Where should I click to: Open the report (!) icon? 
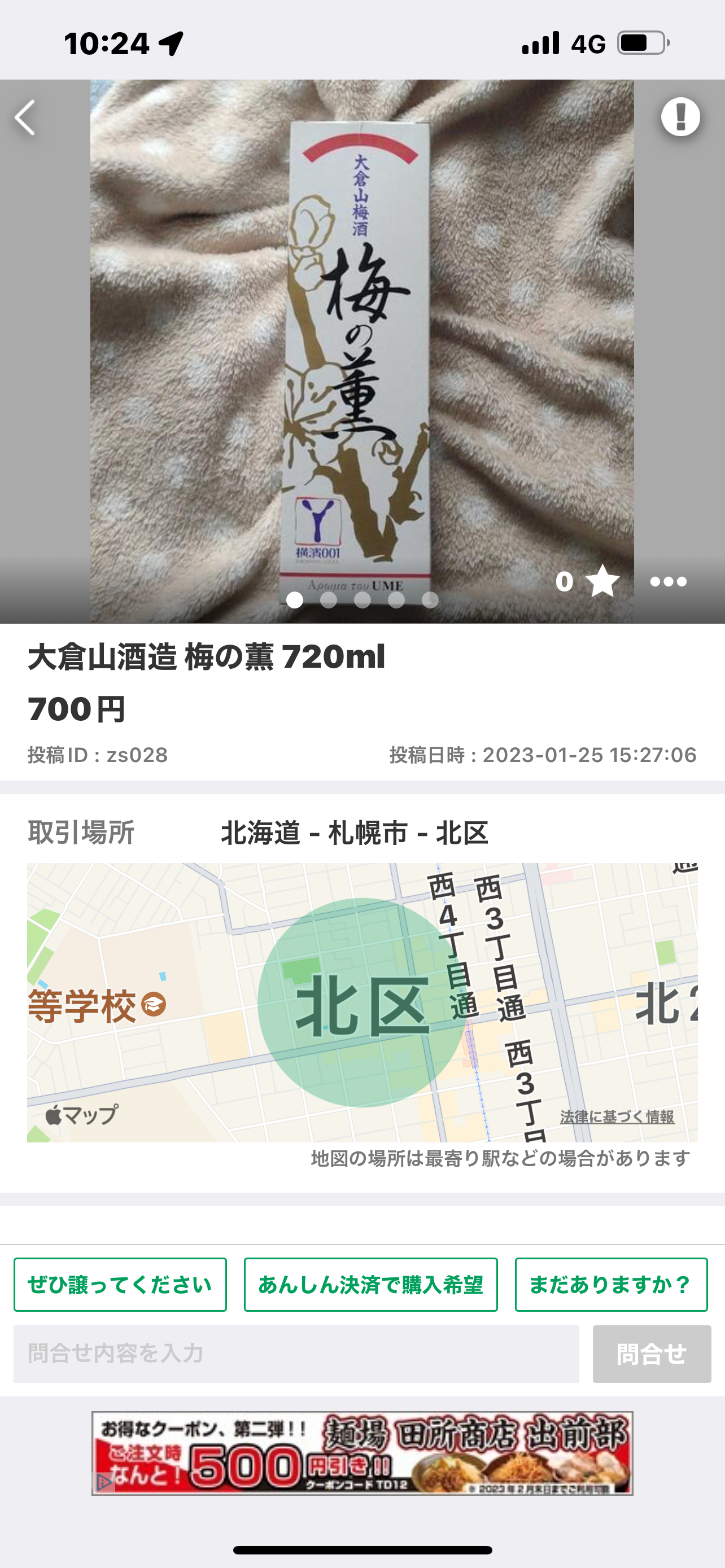click(680, 117)
